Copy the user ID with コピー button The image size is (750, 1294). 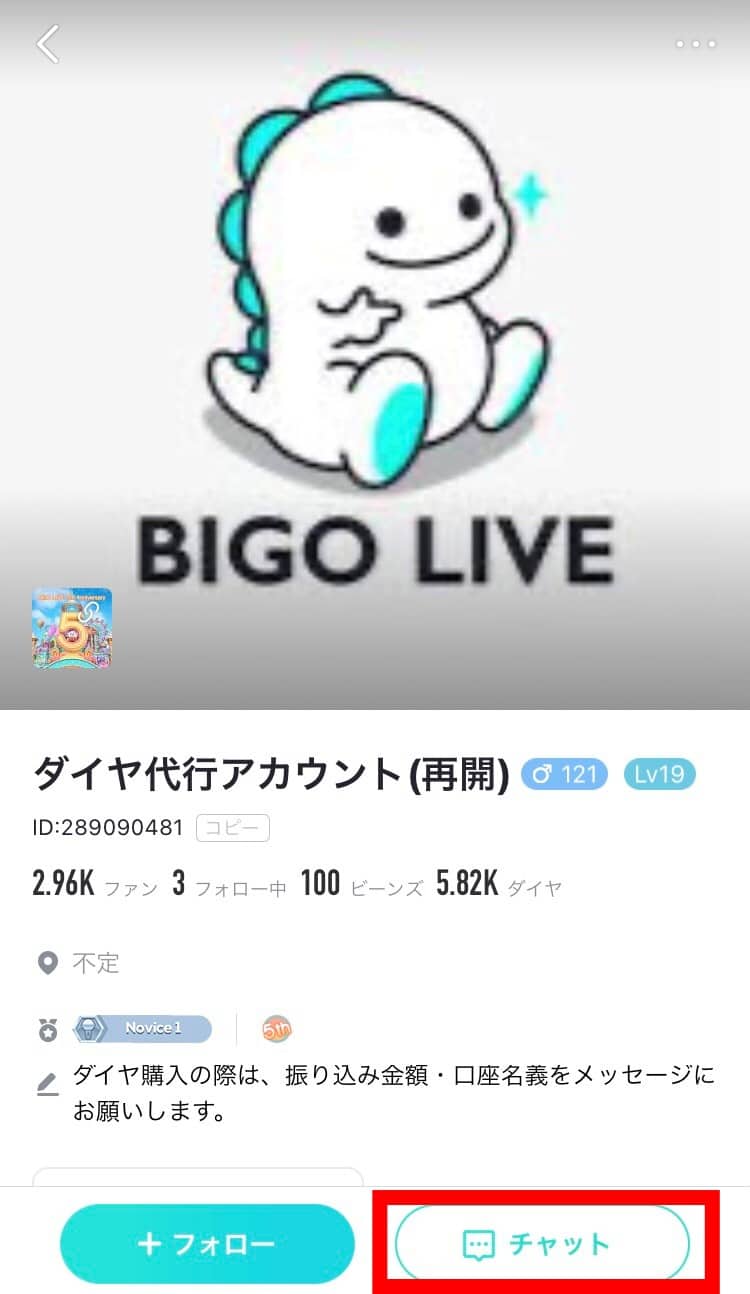tap(232, 827)
